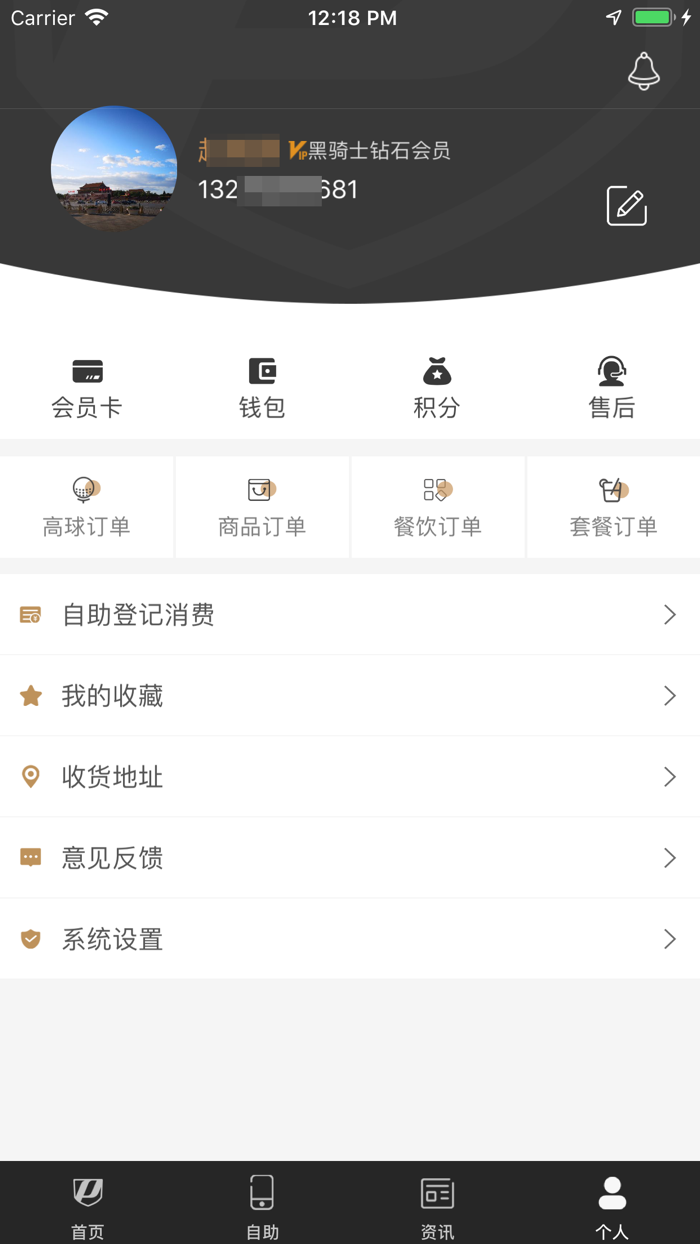Image resolution: width=700 pixels, height=1244 pixels.
Task: Open 系统设置 system settings
Action: 350,939
